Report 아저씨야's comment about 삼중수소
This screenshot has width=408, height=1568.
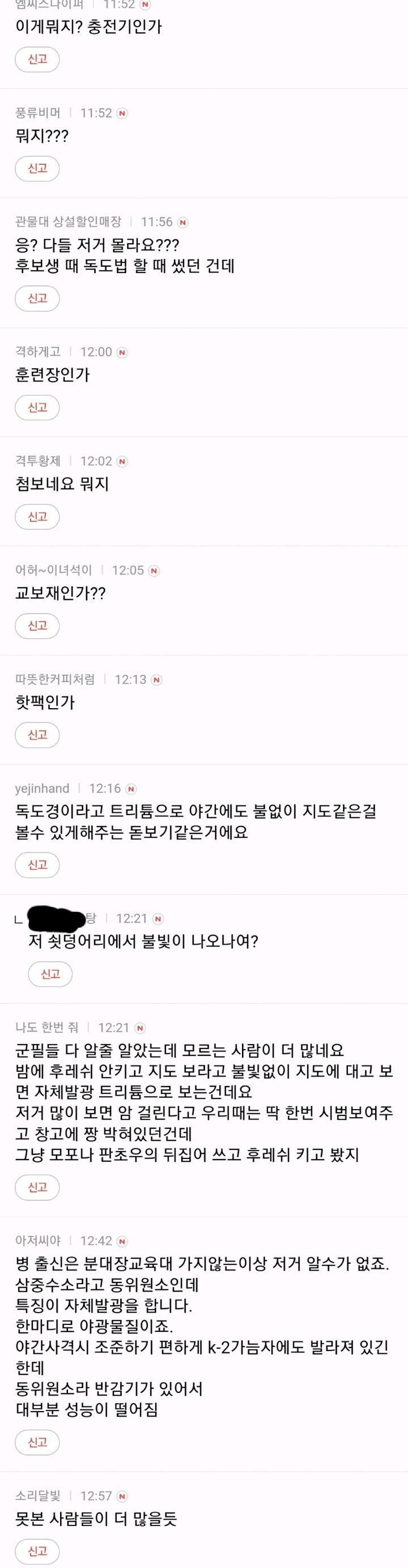click(37, 1442)
